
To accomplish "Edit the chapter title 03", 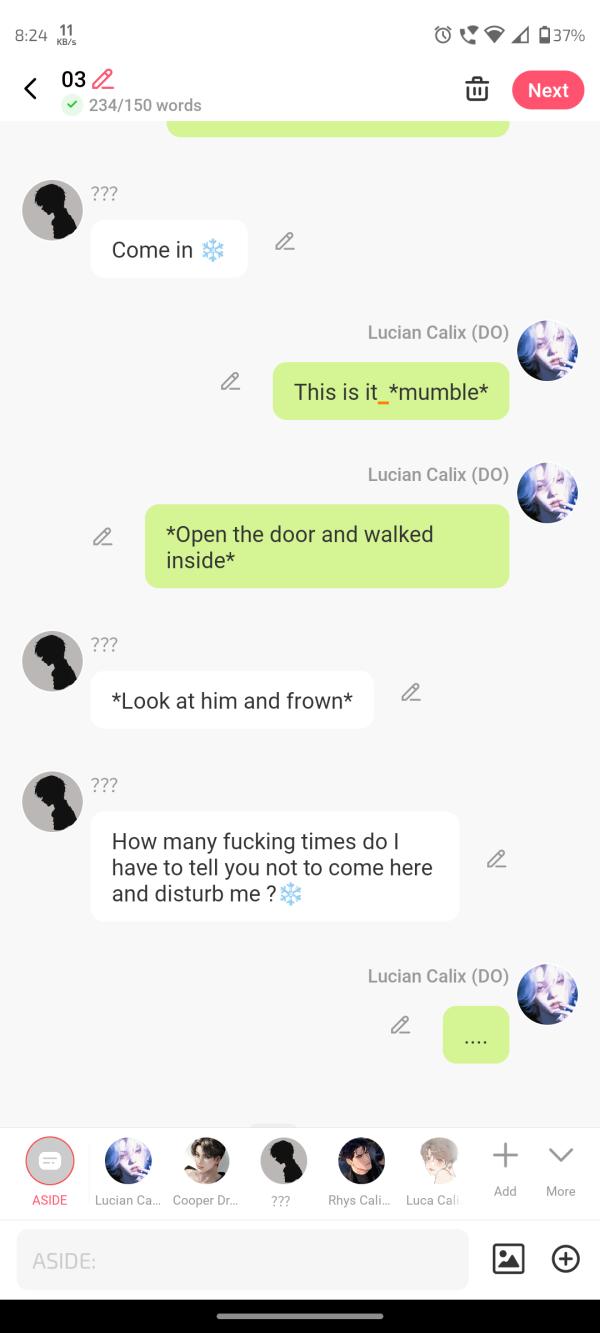I will [102, 79].
